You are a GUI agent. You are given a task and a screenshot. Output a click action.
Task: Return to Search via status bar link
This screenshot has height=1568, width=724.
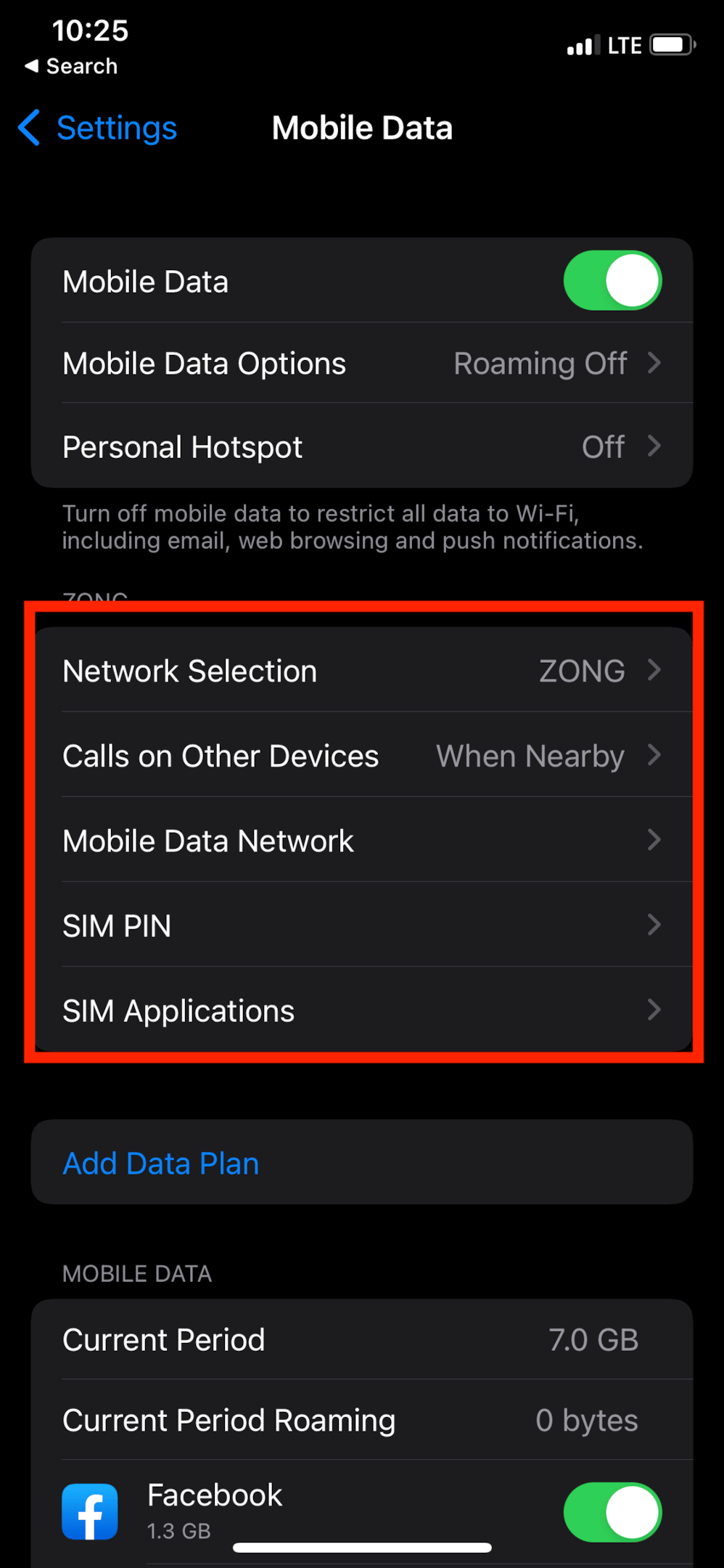tap(71, 66)
